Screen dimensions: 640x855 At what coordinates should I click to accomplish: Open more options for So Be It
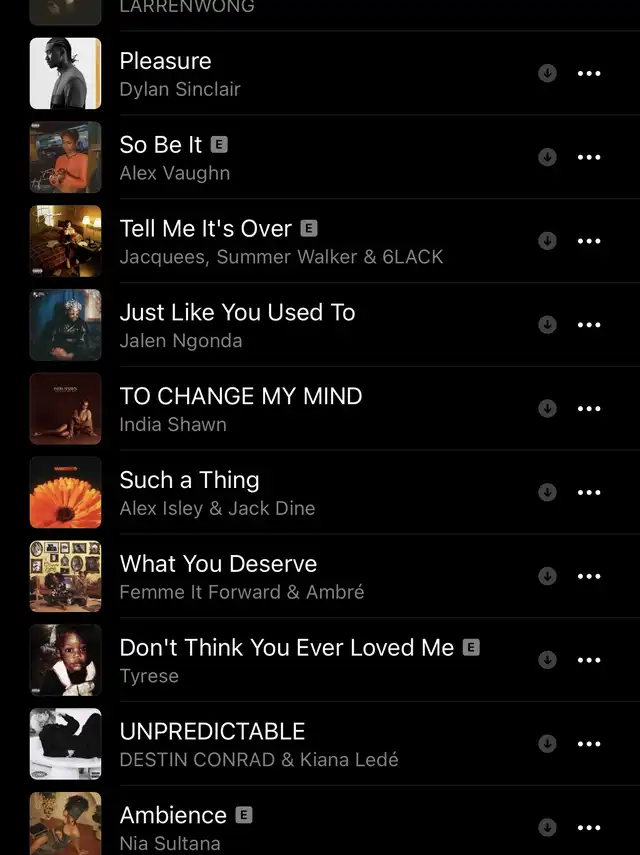click(589, 157)
